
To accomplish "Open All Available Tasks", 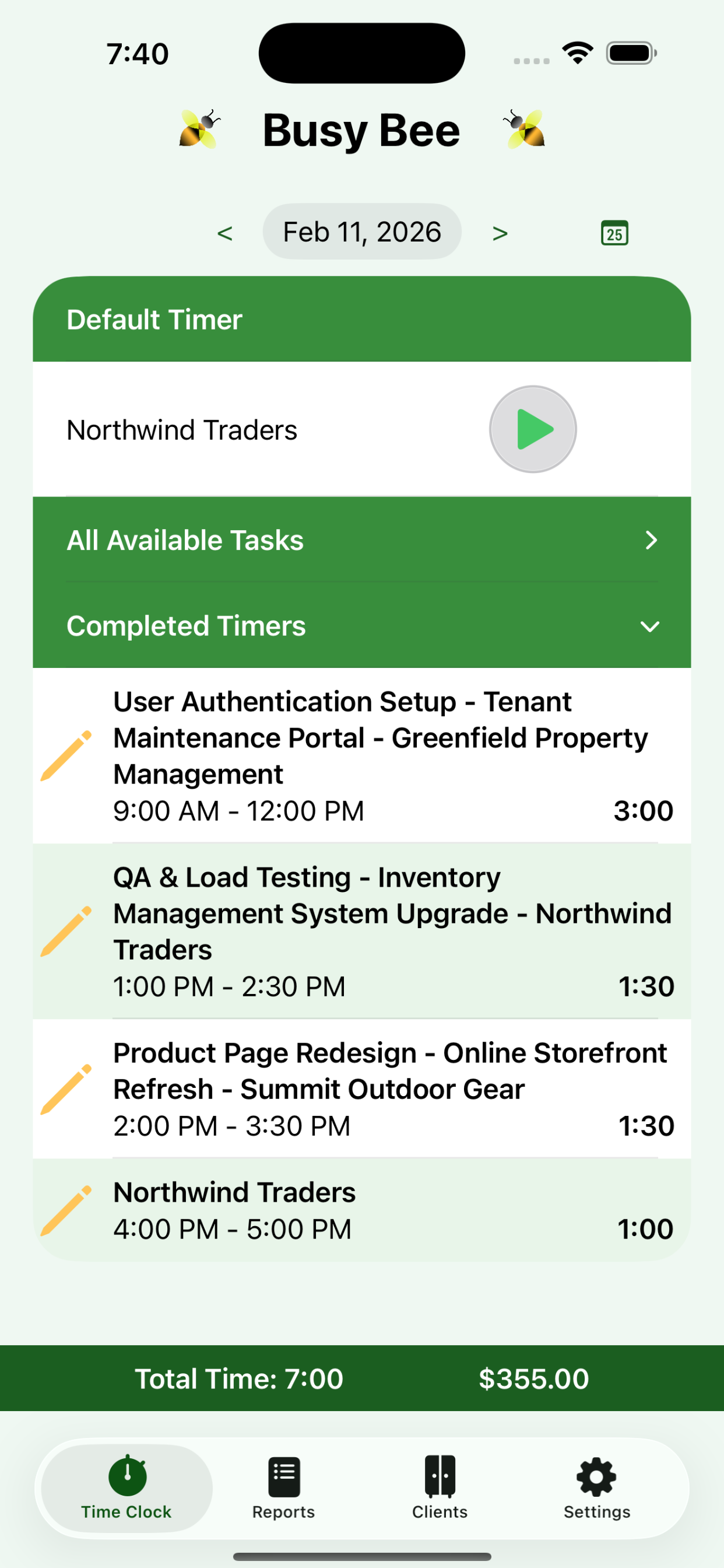I will [x=362, y=540].
